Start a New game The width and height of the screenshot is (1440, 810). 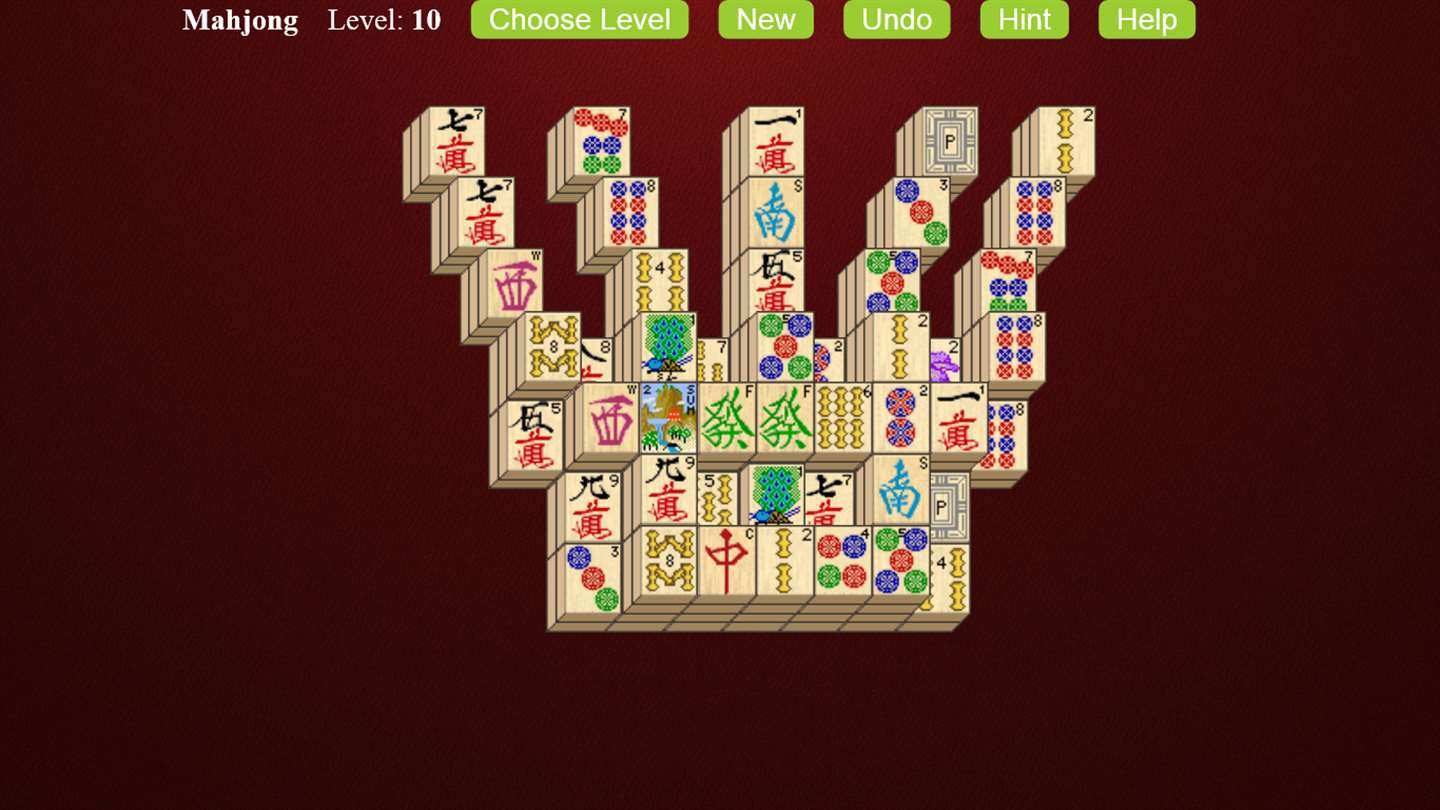click(x=765, y=19)
